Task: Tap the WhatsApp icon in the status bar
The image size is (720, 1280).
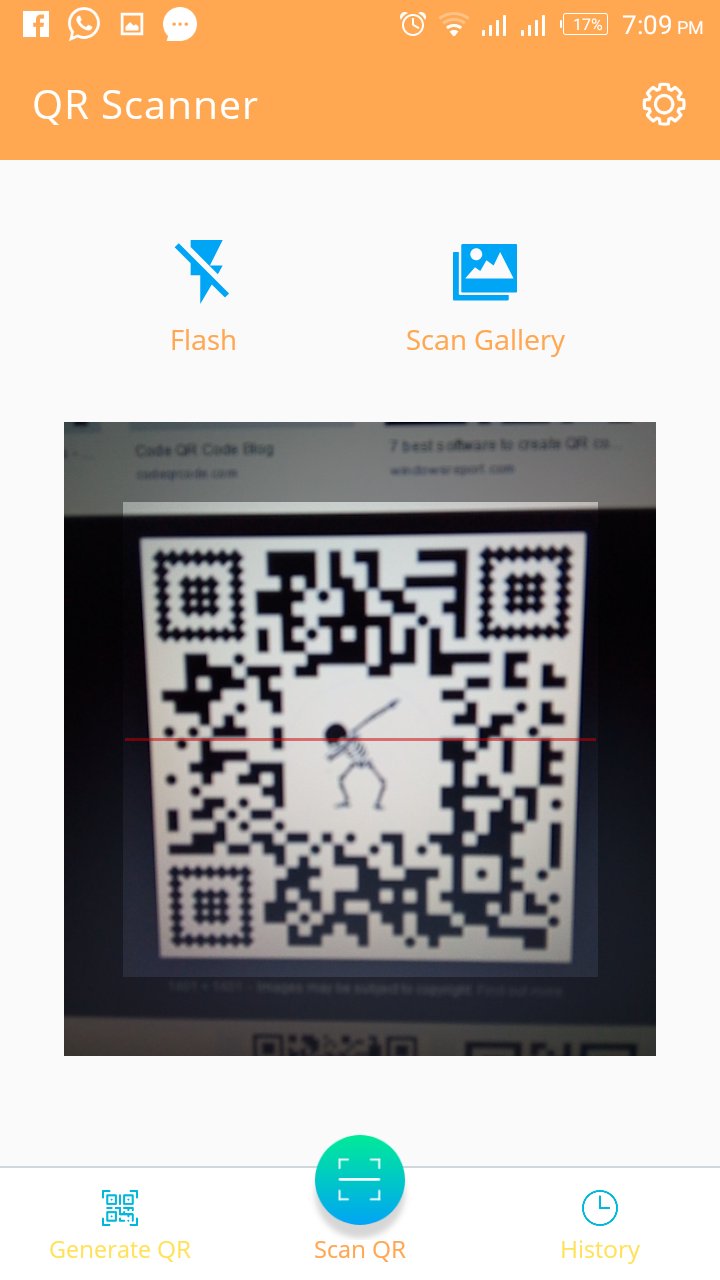Action: [83, 24]
